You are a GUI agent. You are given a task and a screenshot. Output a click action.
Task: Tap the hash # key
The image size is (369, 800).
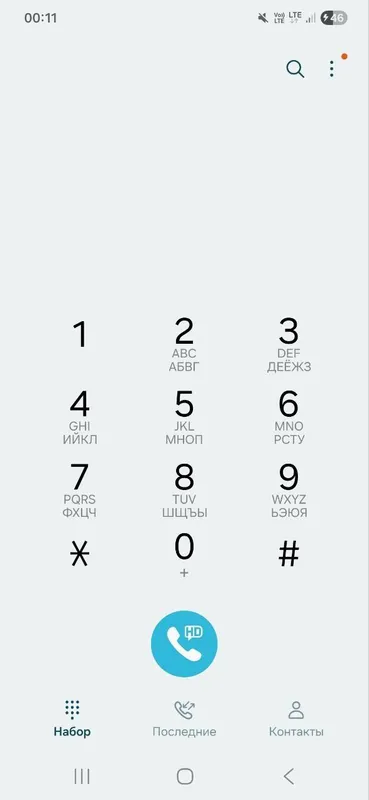[x=288, y=554]
